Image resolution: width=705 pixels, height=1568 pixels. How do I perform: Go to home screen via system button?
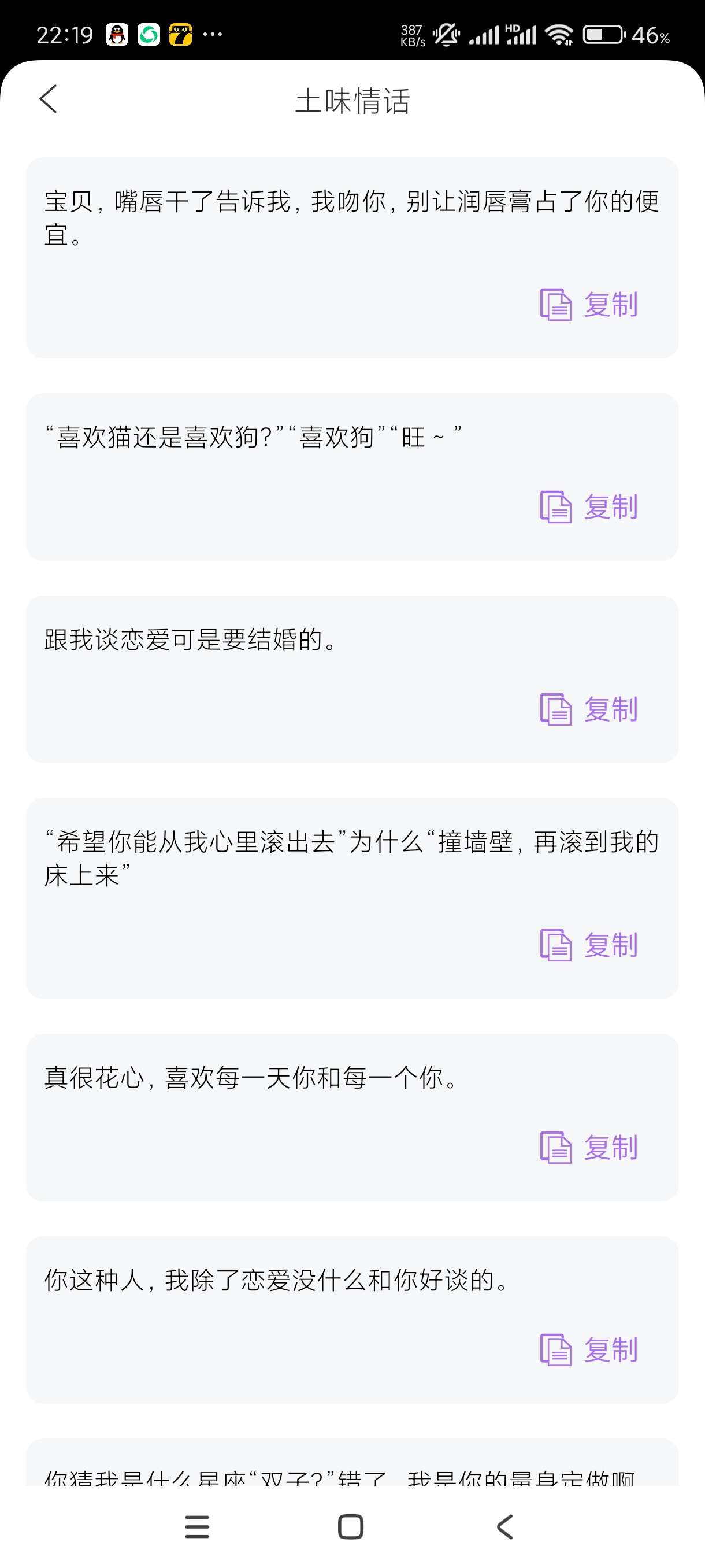350,1526
